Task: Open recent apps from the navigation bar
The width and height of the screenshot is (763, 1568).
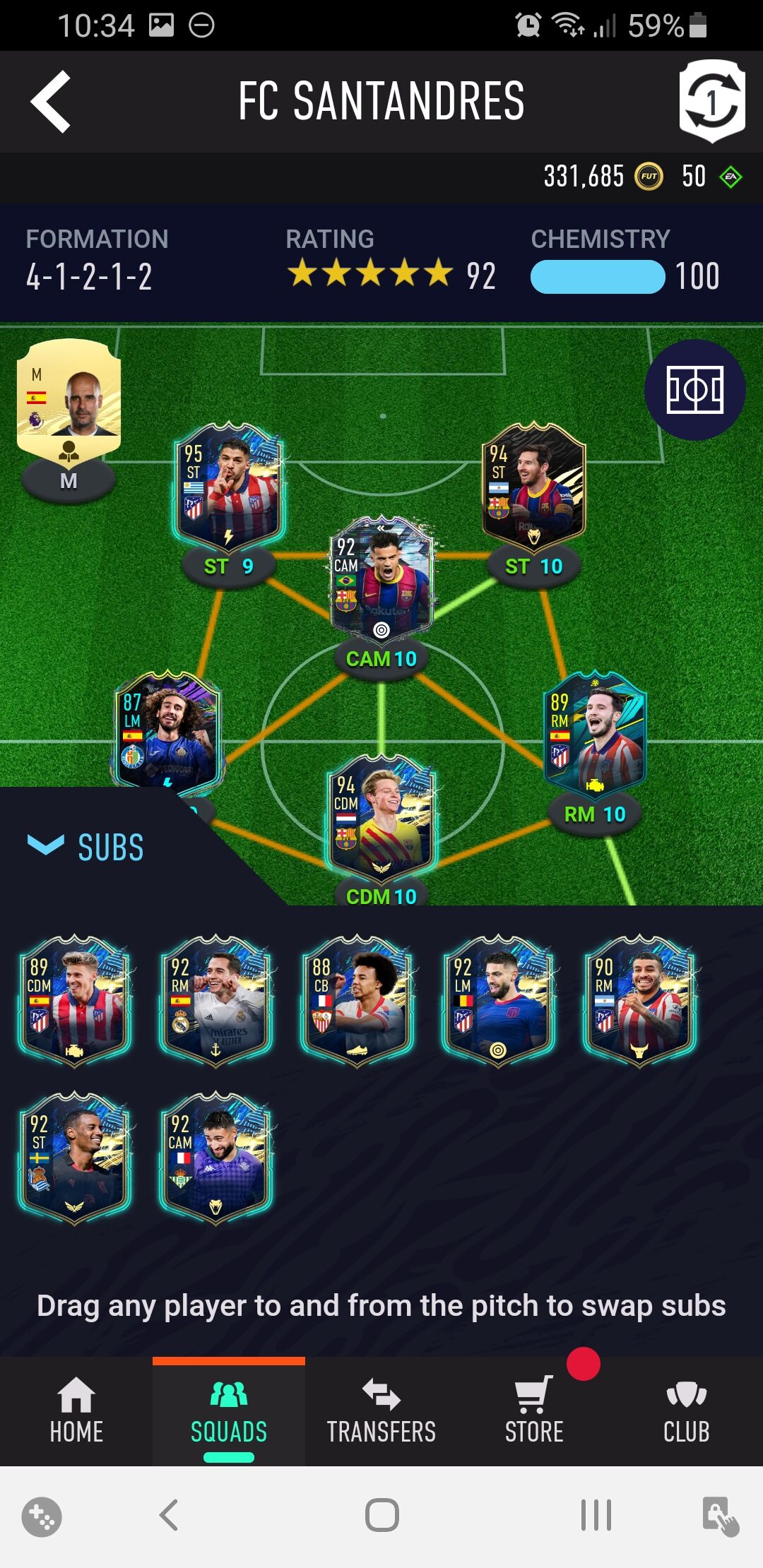Action: point(596,1515)
